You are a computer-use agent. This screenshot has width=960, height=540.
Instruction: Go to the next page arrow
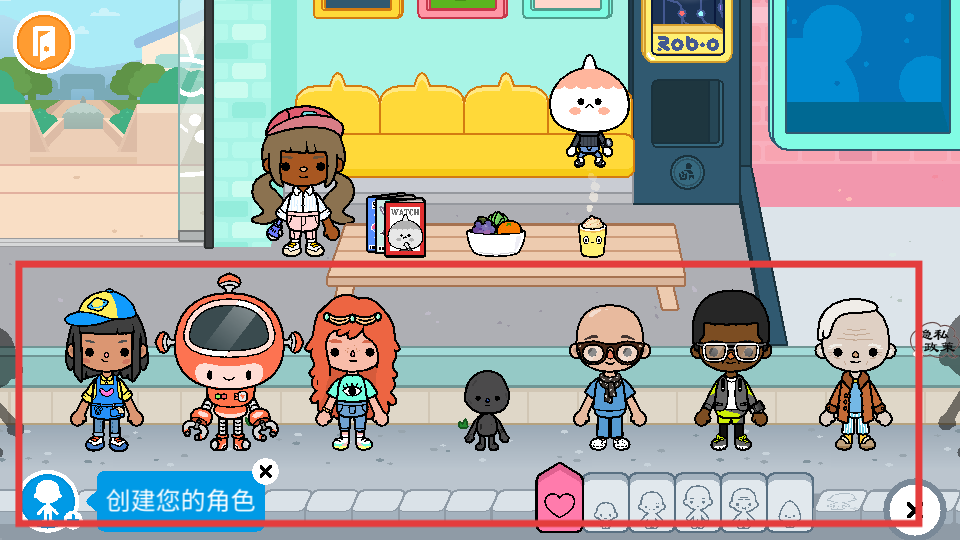(911, 510)
